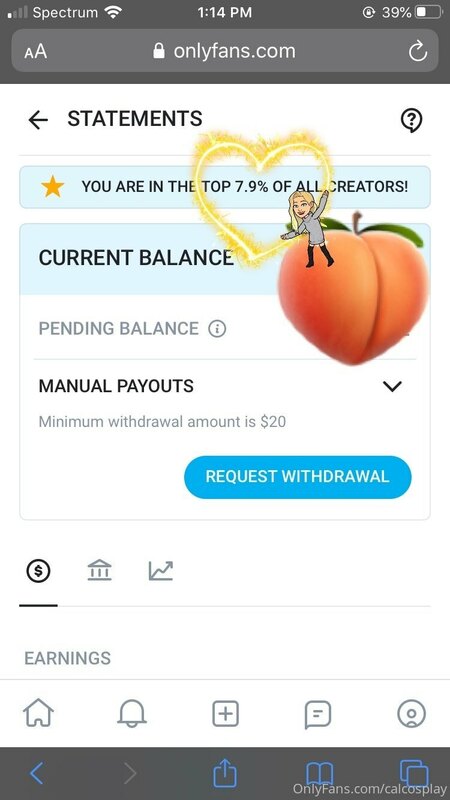Go to the home feed
Screen dimensions: 450x800
[x=39, y=713]
